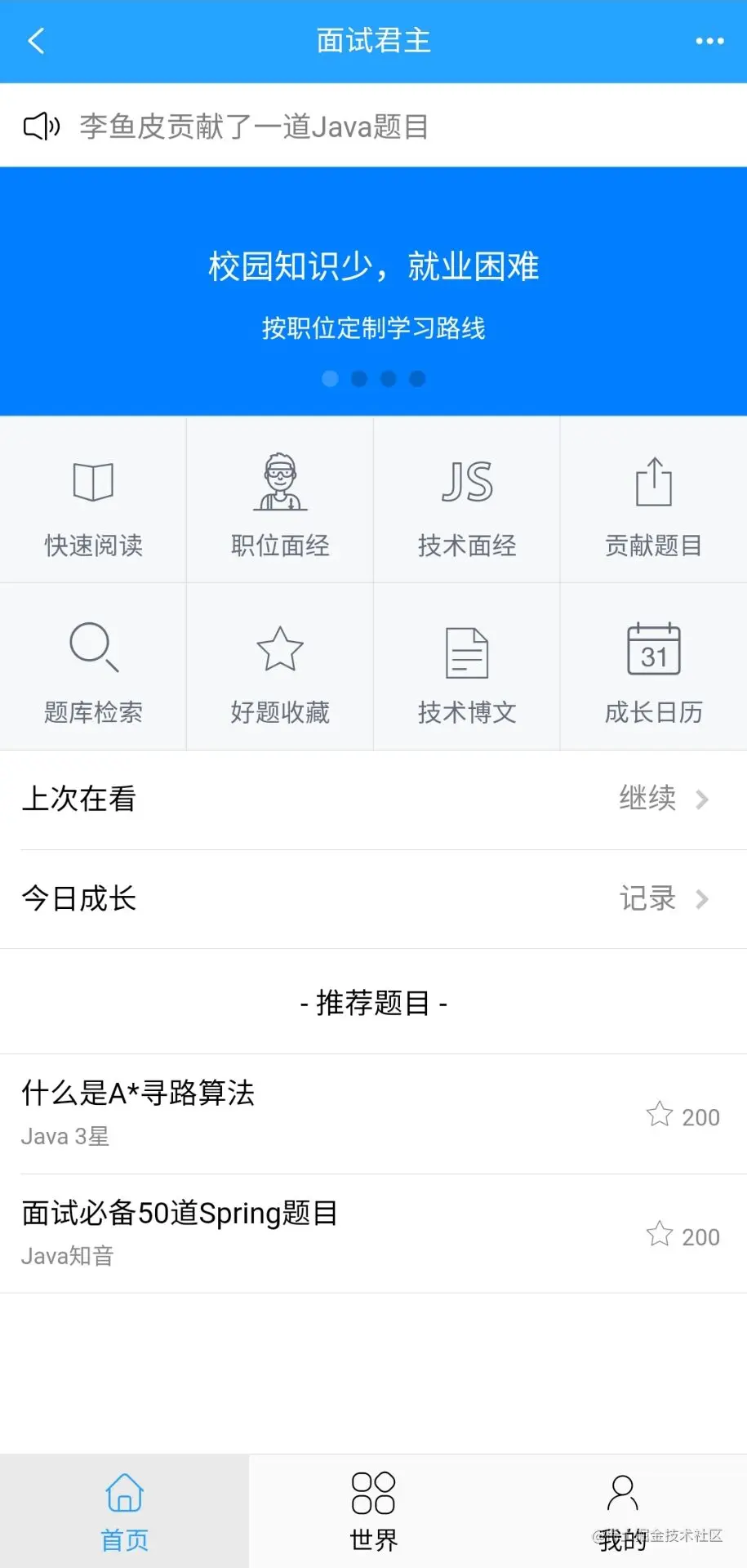Tap the 成长日历 calendar icon
747x1568 pixels.
[x=653, y=666]
